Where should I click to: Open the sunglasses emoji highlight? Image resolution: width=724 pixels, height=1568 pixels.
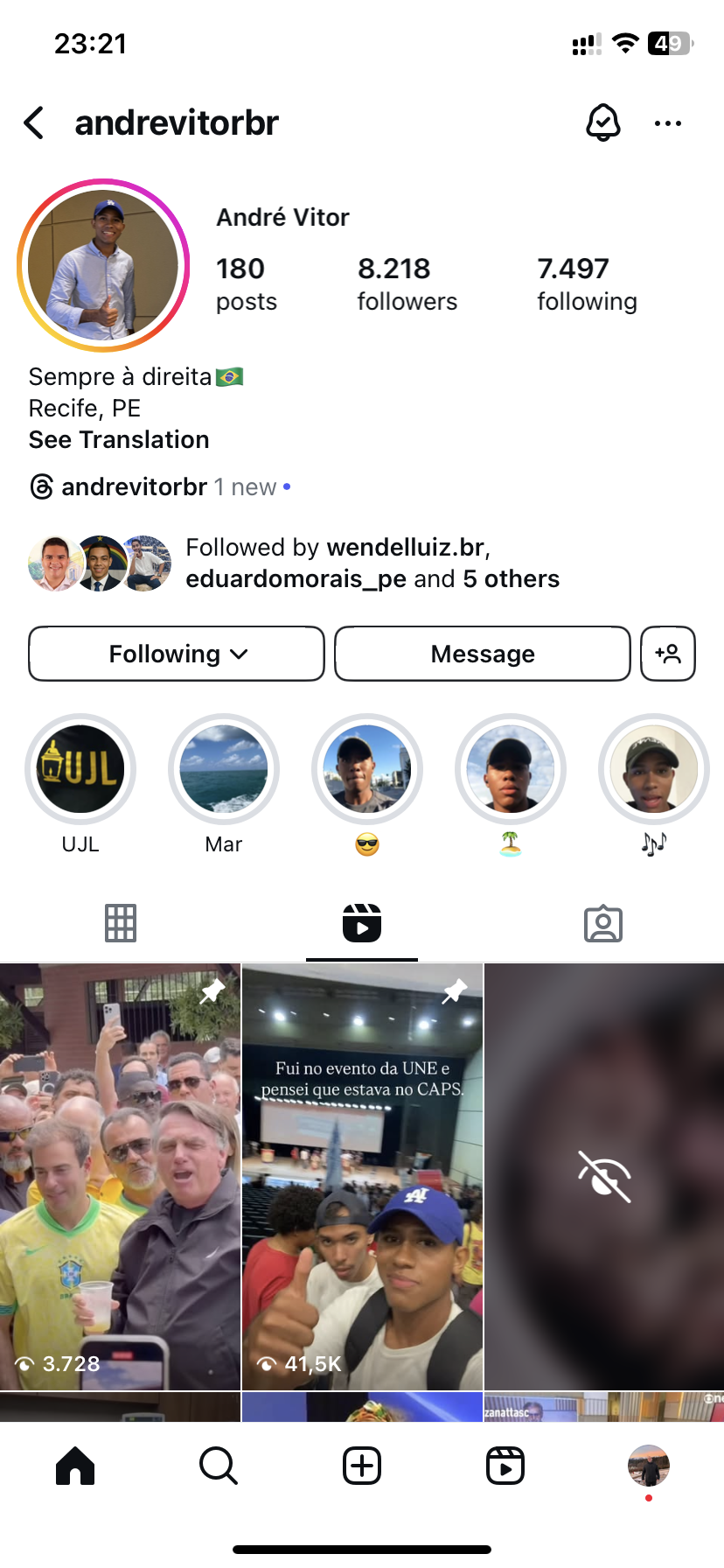tap(367, 770)
